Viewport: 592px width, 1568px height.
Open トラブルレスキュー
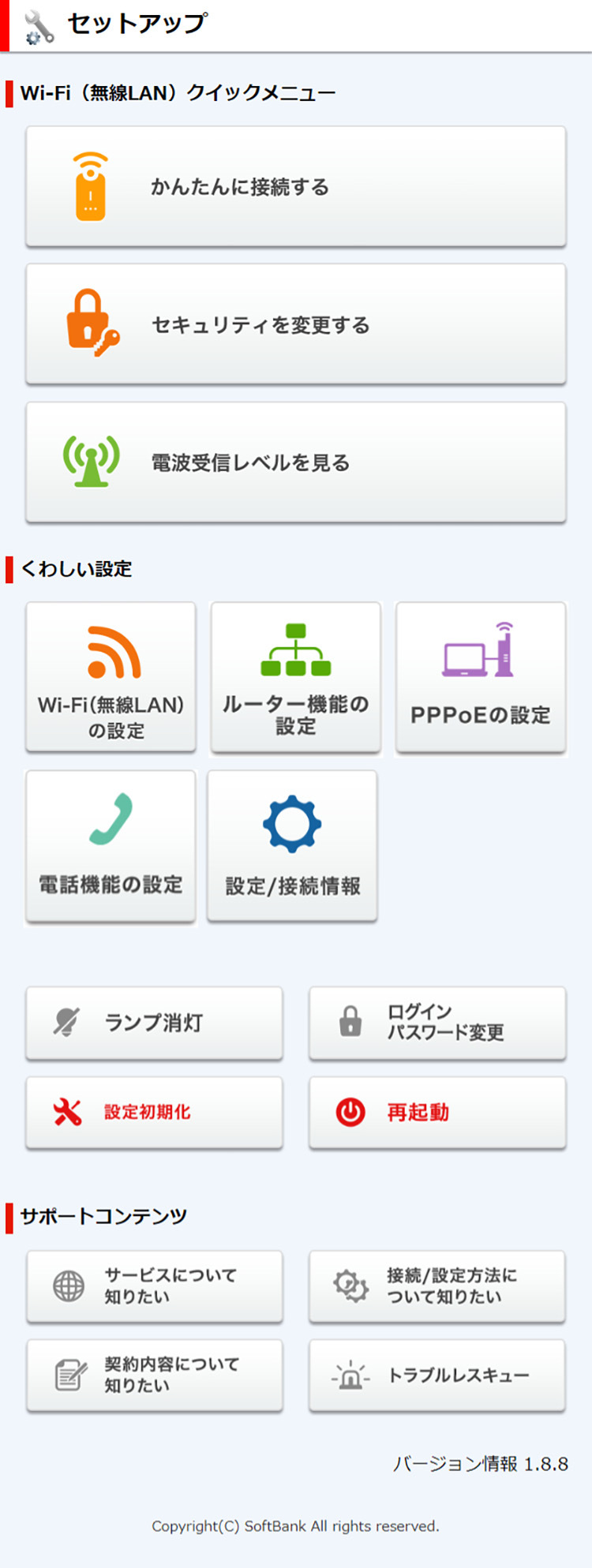coord(437,1375)
